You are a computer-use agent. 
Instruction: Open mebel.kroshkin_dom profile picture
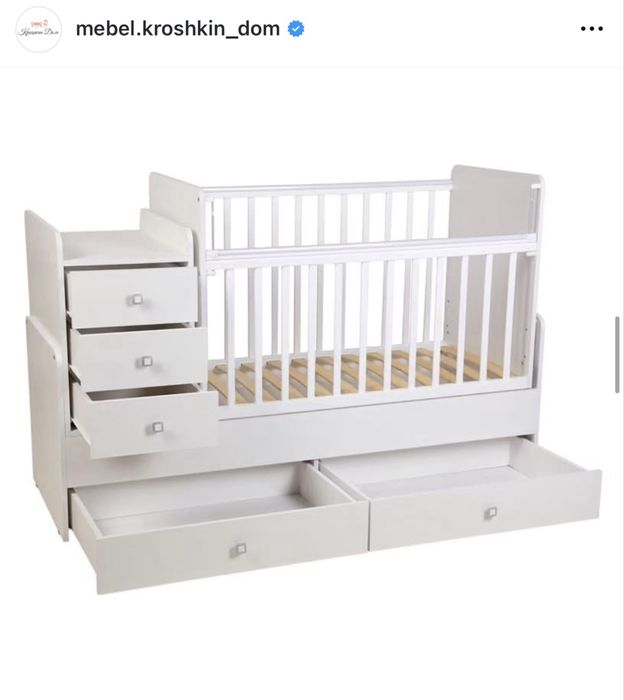tap(37, 30)
